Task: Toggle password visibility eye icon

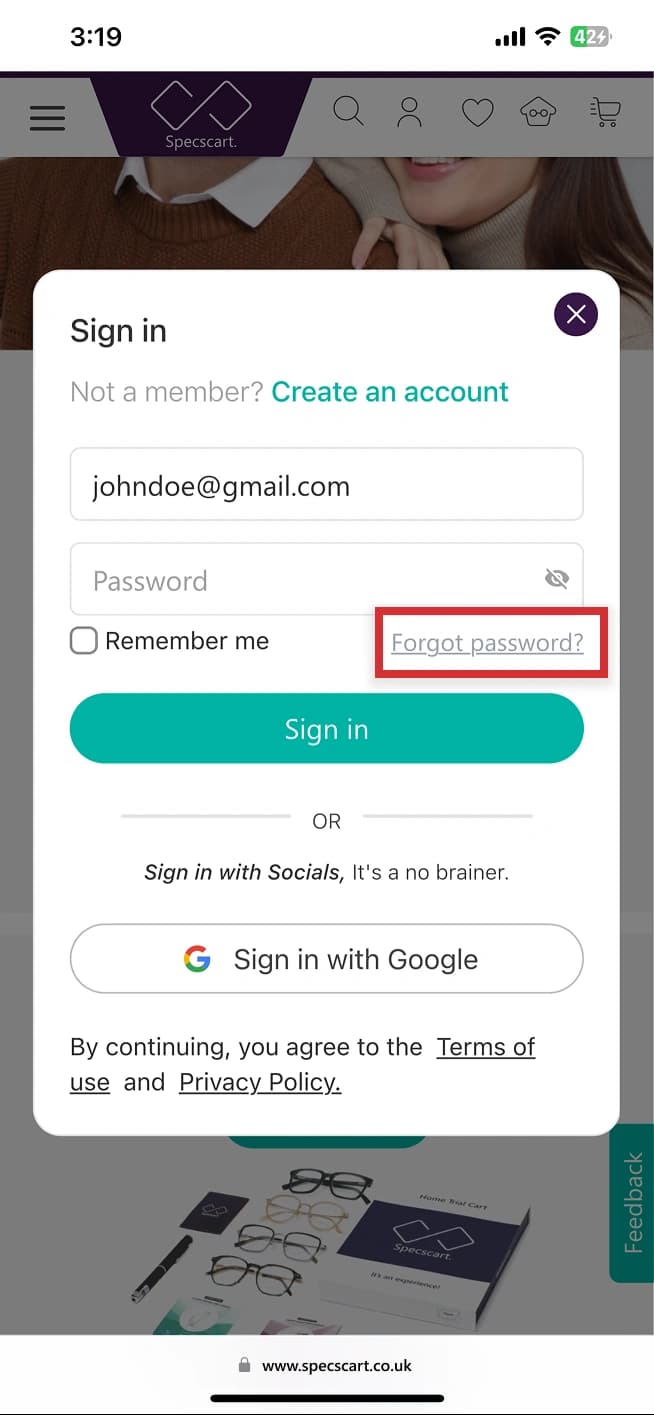Action: coord(557,578)
